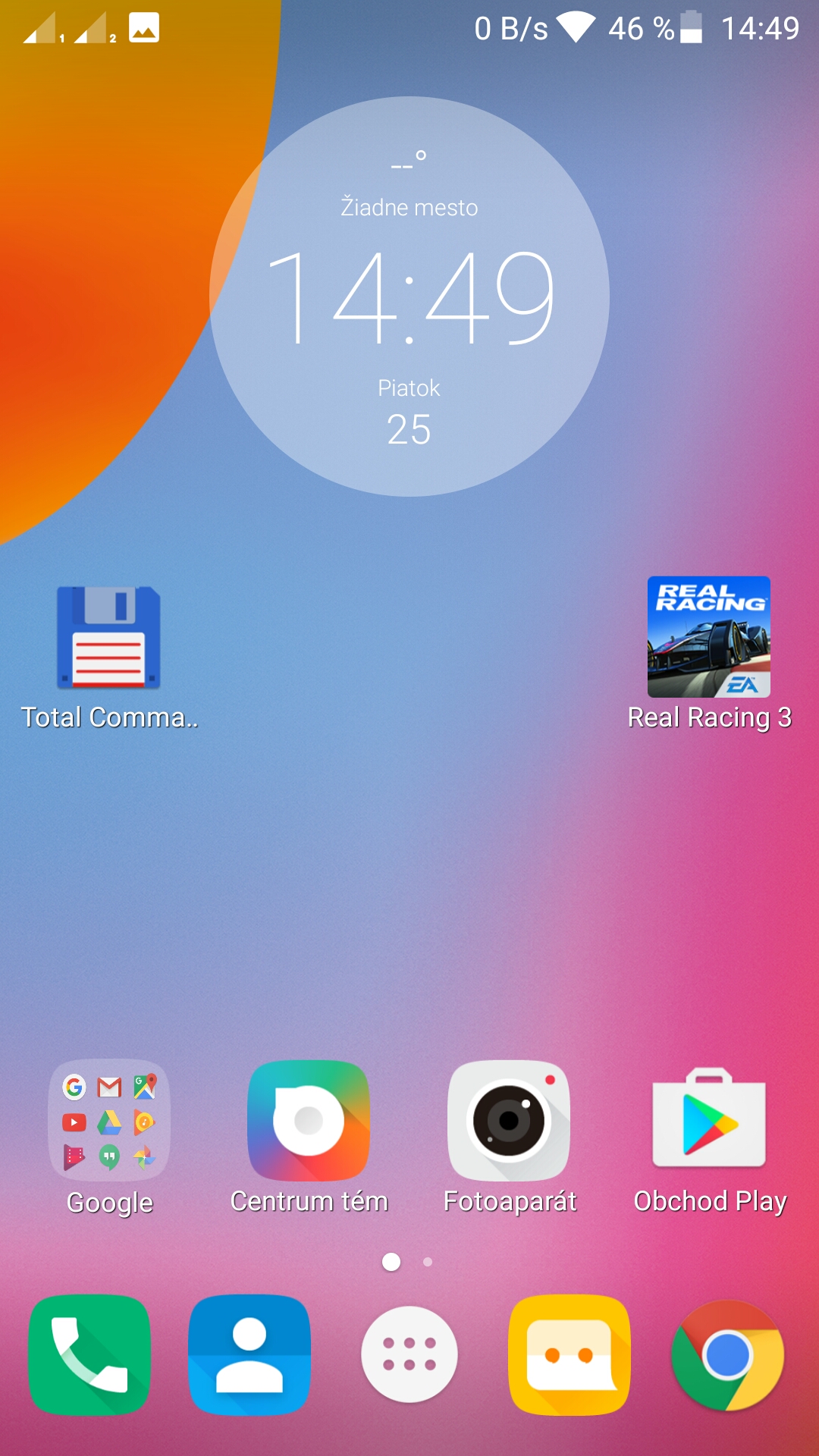Viewport: 819px width, 1456px height.
Task: Open the app drawer
Action: click(x=409, y=1354)
